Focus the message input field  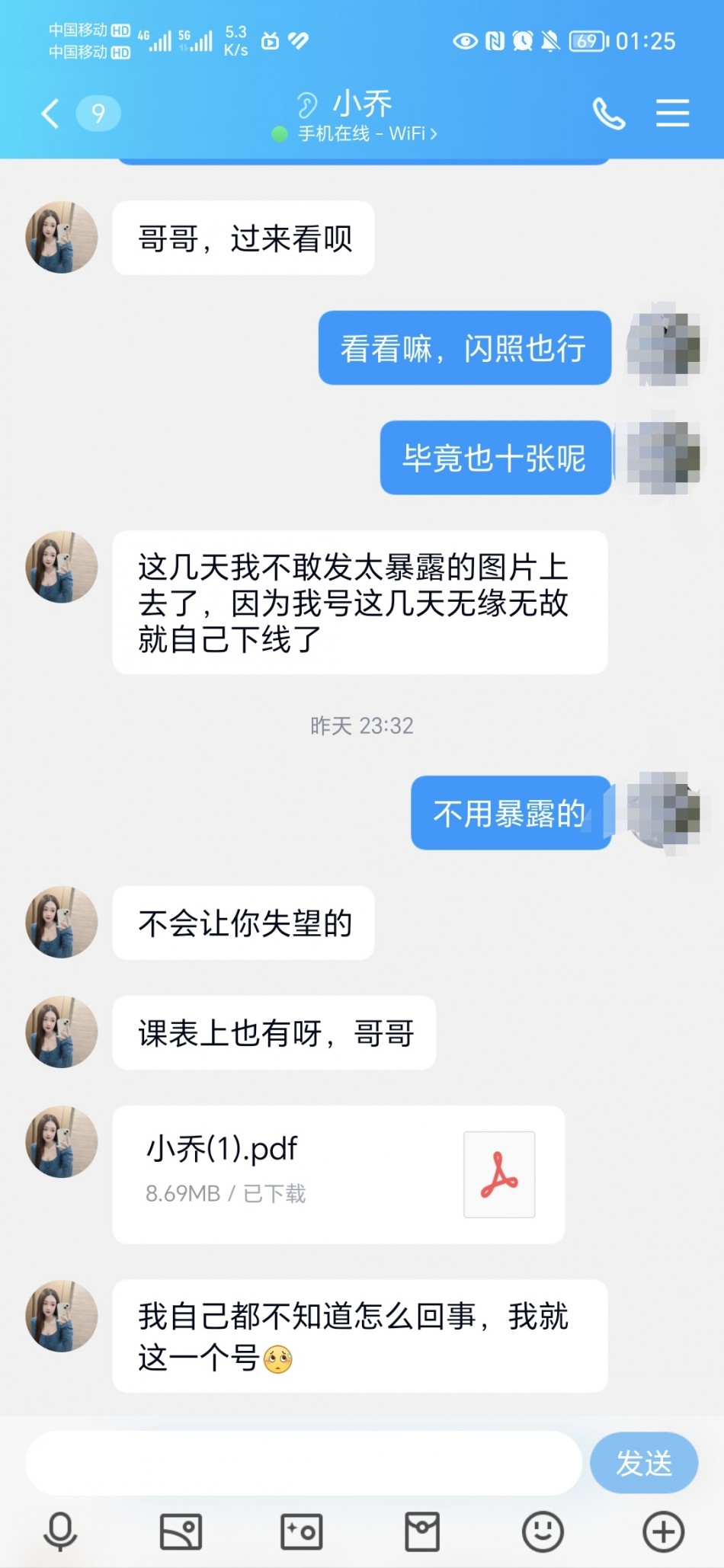(x=303, y=1463)
